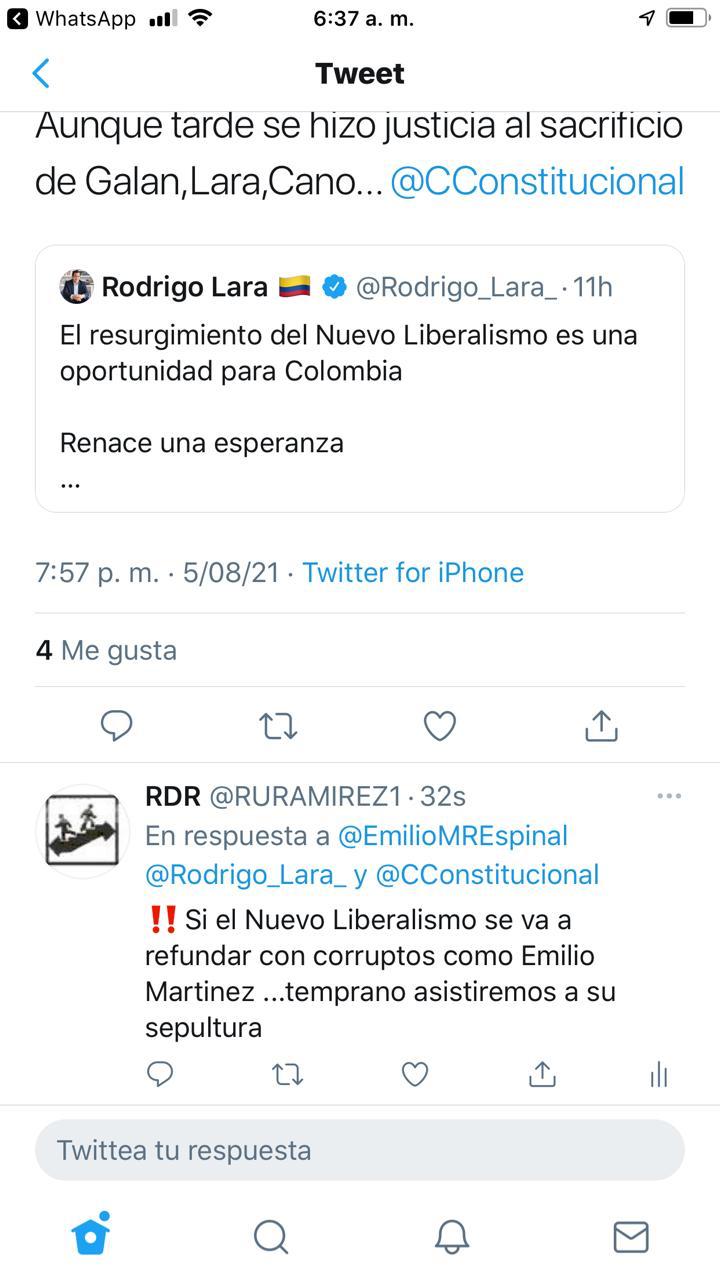View the 4 Me gusta list
This screenshot has height=1280, width=720.
click(x=106, y=650)
